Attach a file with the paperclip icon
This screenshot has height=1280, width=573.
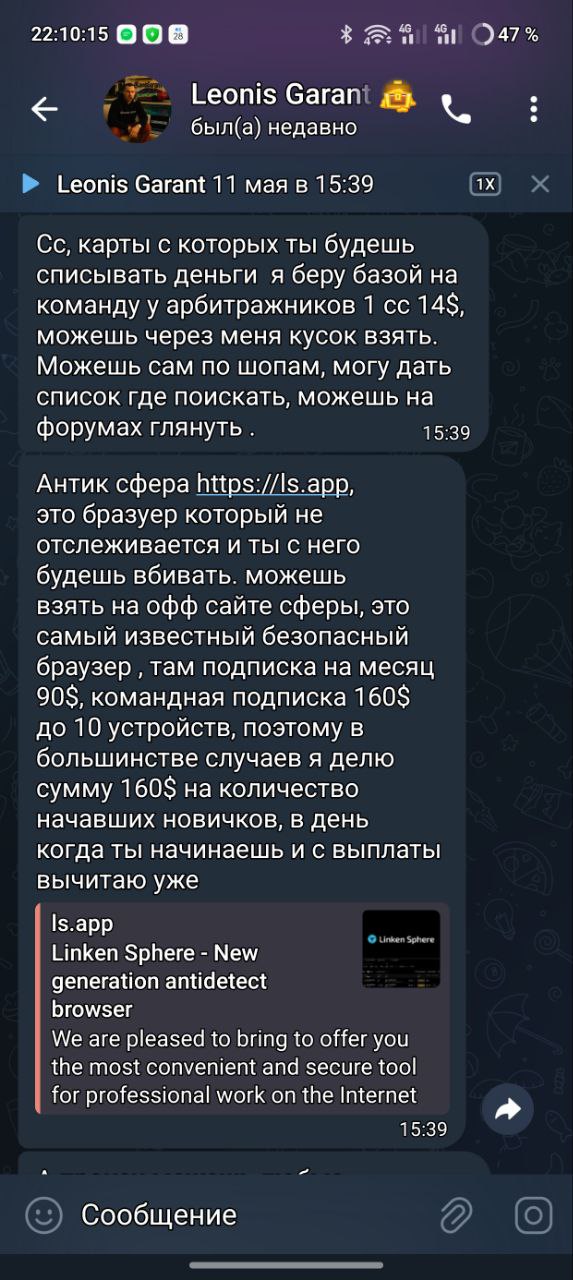click(x=456, y=1215)
